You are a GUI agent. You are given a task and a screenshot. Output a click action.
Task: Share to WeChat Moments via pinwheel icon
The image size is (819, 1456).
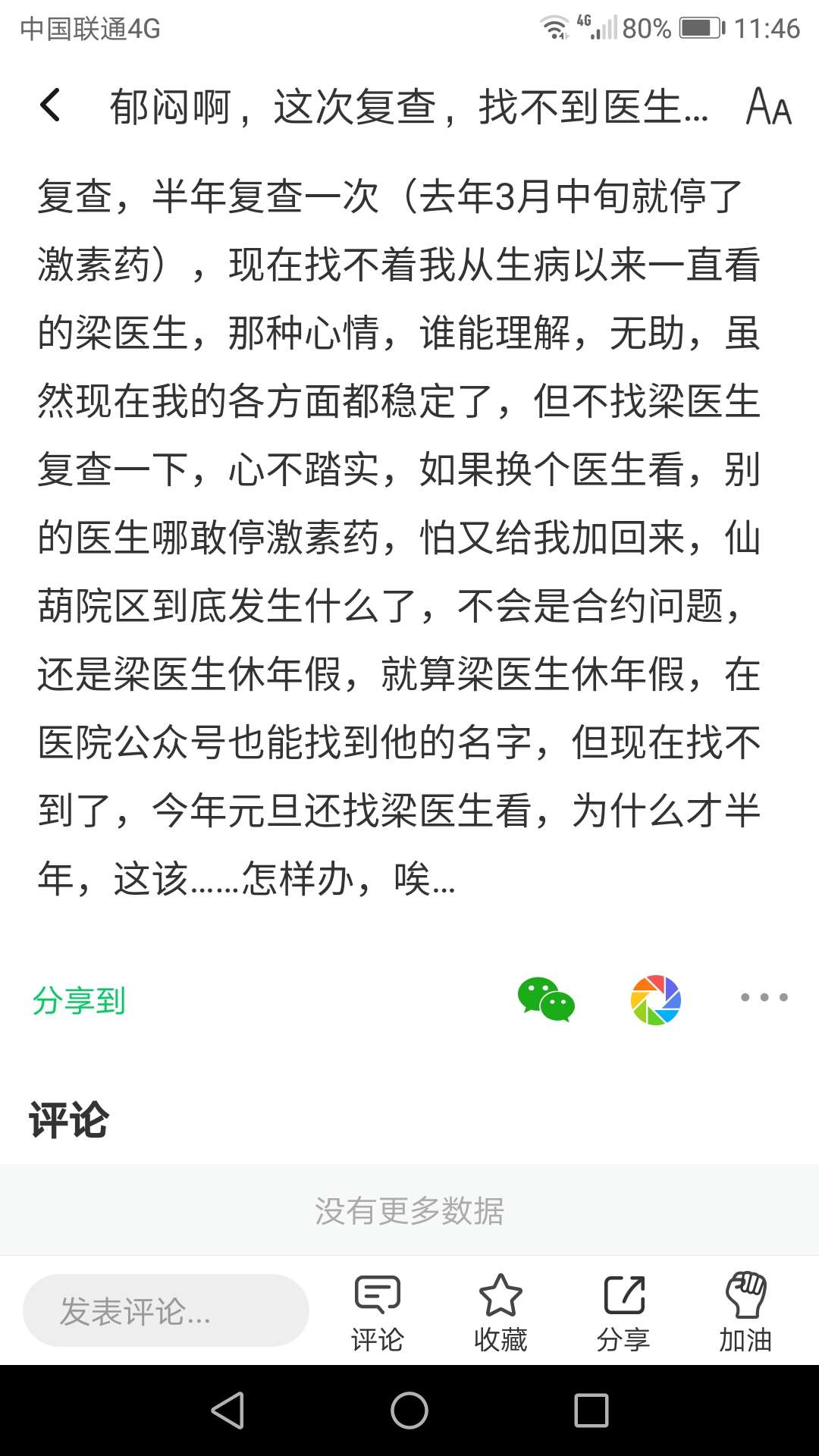pos(656,999)
